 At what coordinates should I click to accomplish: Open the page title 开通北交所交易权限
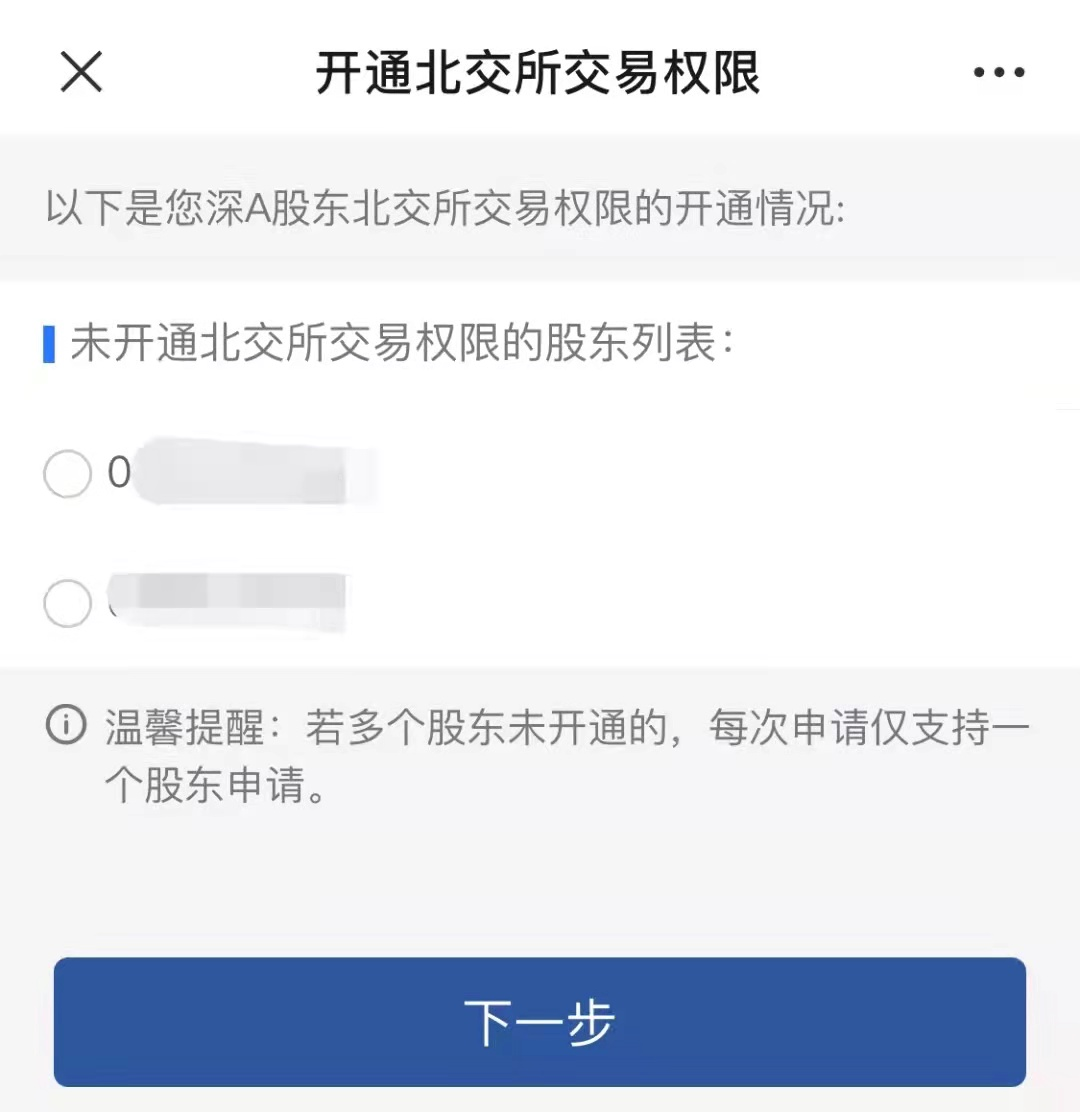coord(540,72)
